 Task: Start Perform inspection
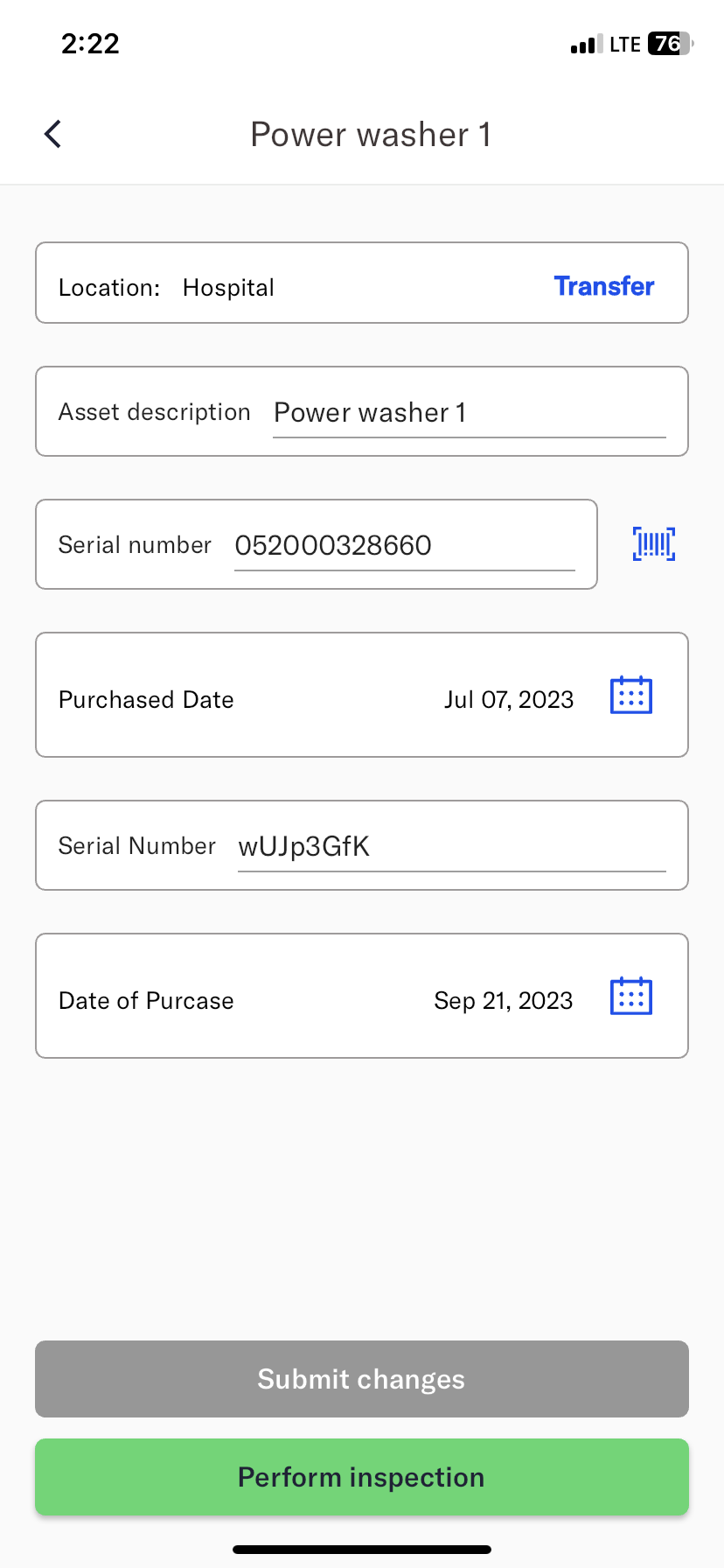(x=362, y=1477)
